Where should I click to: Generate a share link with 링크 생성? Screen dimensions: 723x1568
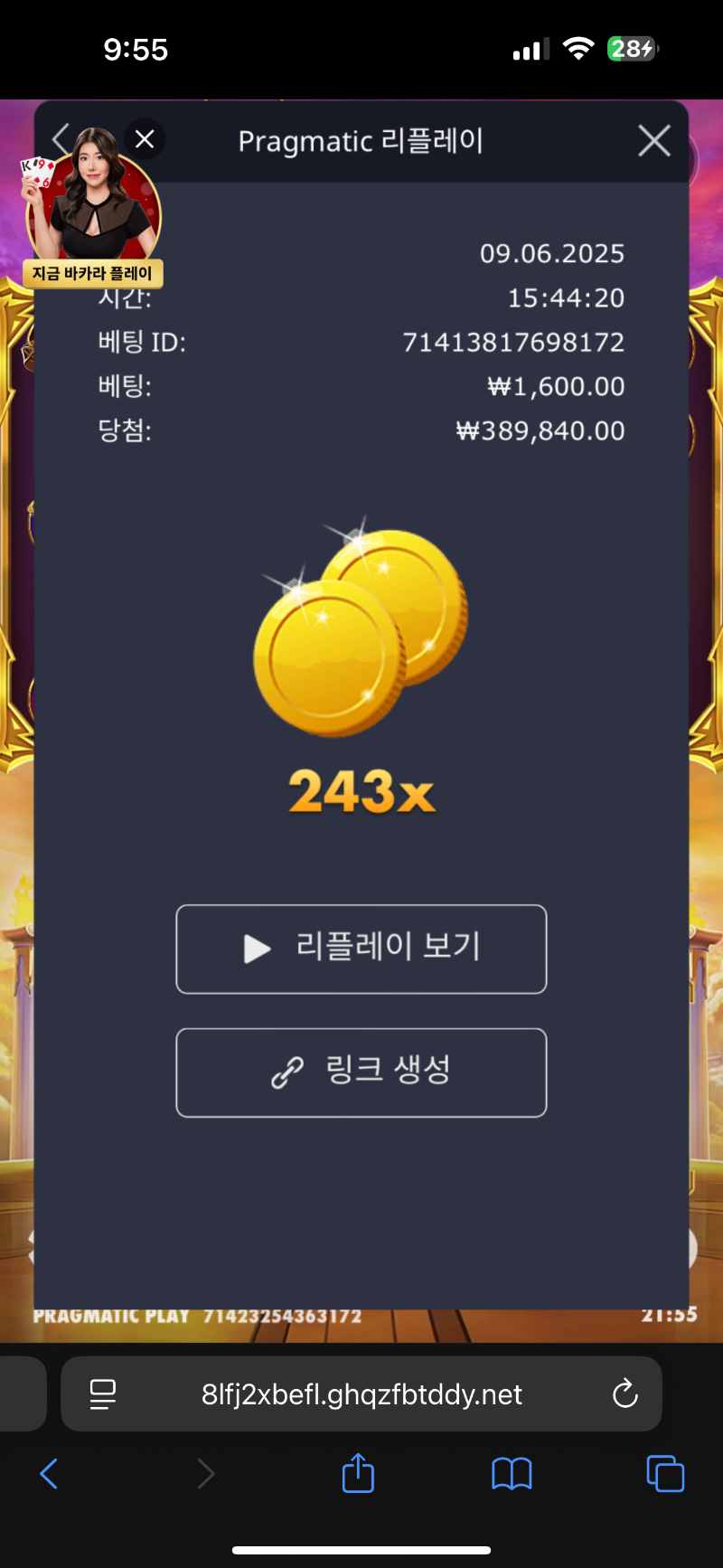pyautogui.click(x=361, y=1072)
